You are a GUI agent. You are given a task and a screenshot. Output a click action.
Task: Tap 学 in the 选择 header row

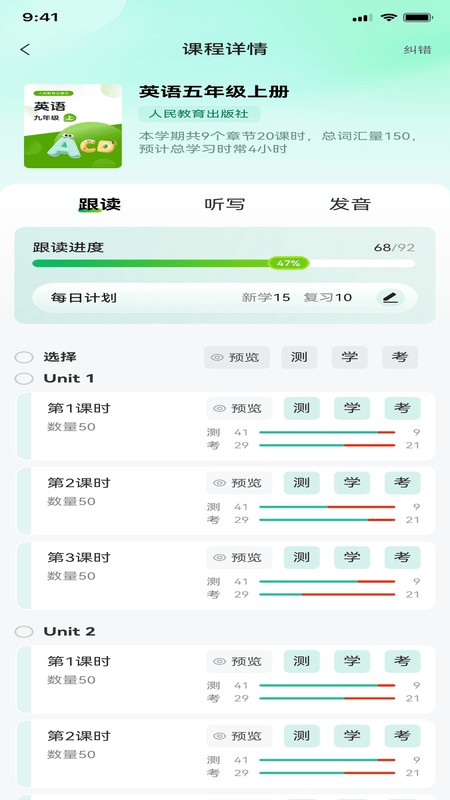349,357
